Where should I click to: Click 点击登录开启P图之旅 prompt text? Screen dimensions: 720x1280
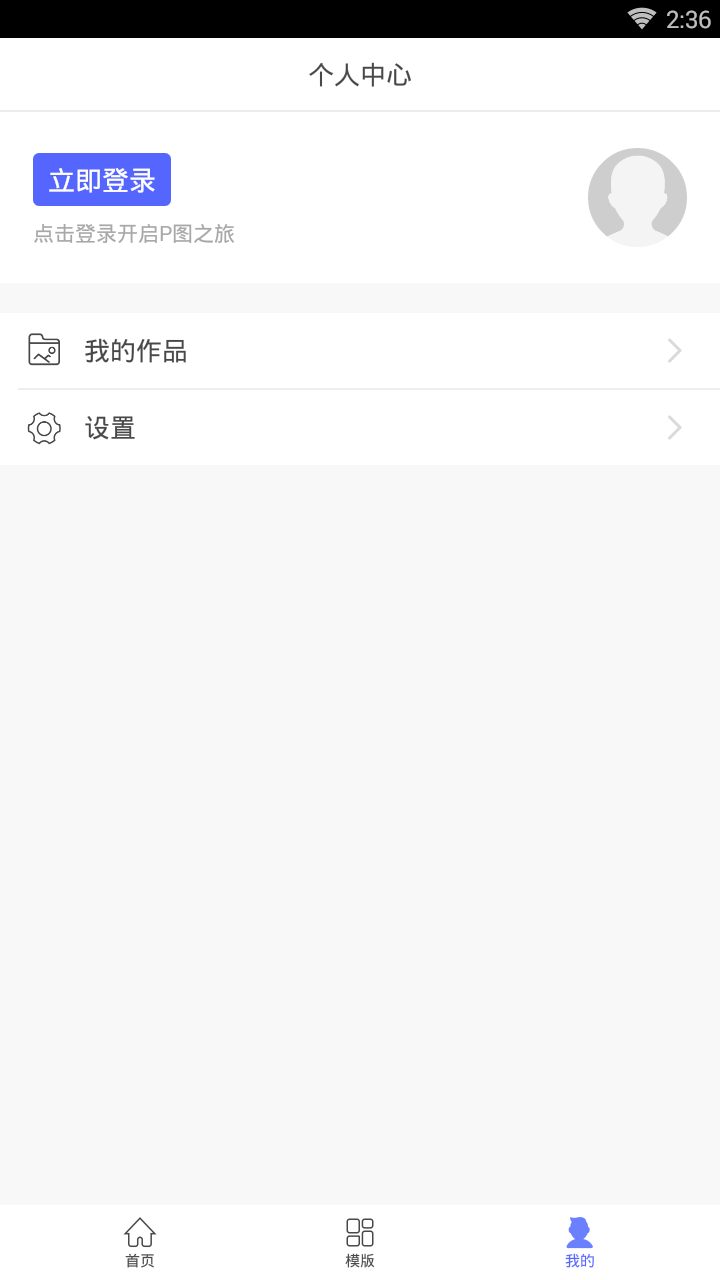133,234
